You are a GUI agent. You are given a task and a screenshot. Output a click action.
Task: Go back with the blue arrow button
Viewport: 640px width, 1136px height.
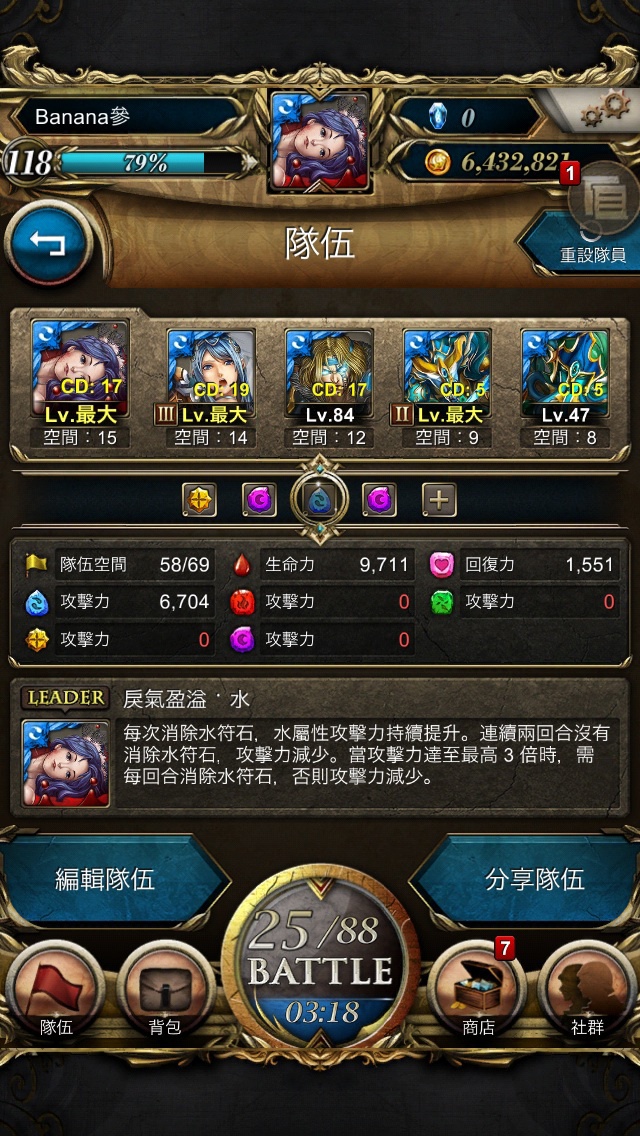coord(49,243)
